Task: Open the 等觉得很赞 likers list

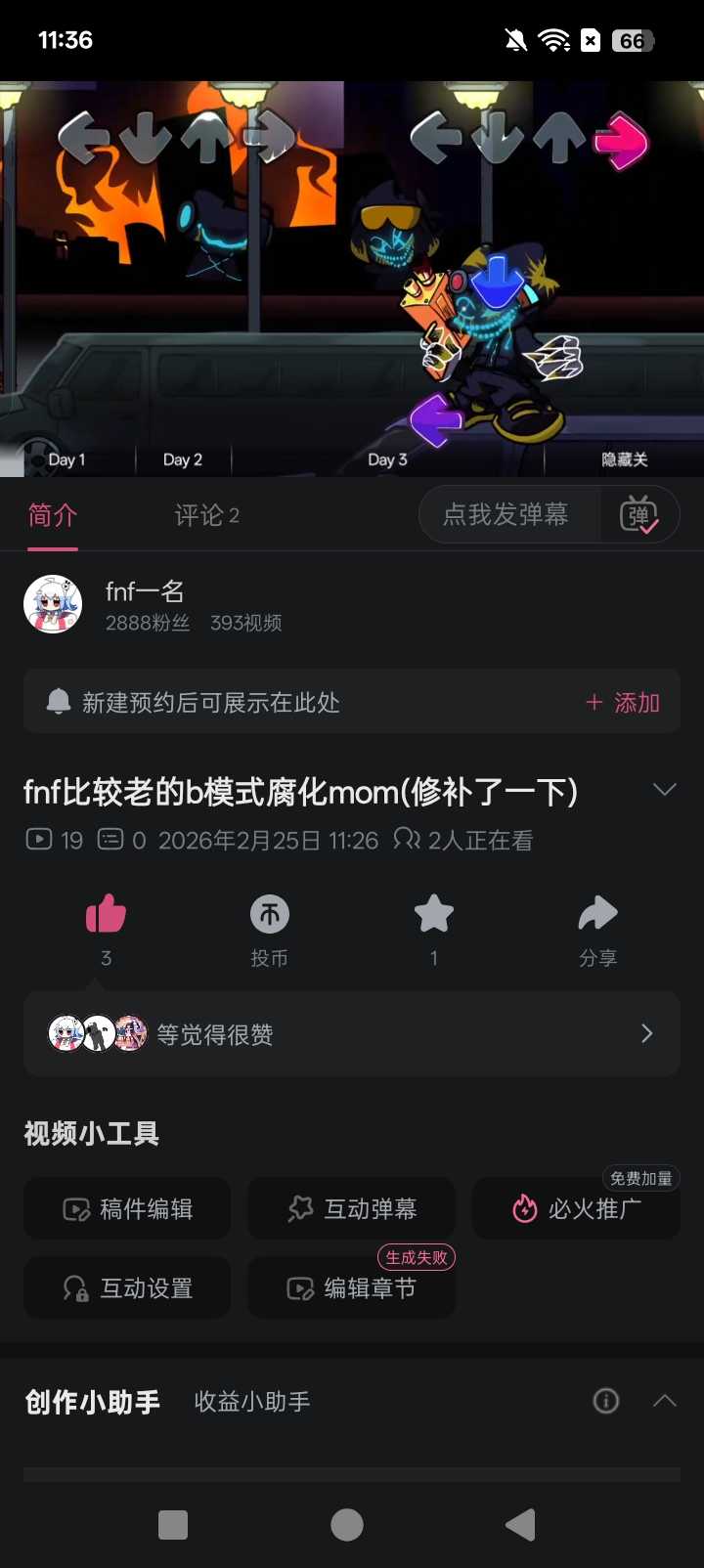Action: click(352, 1034)
